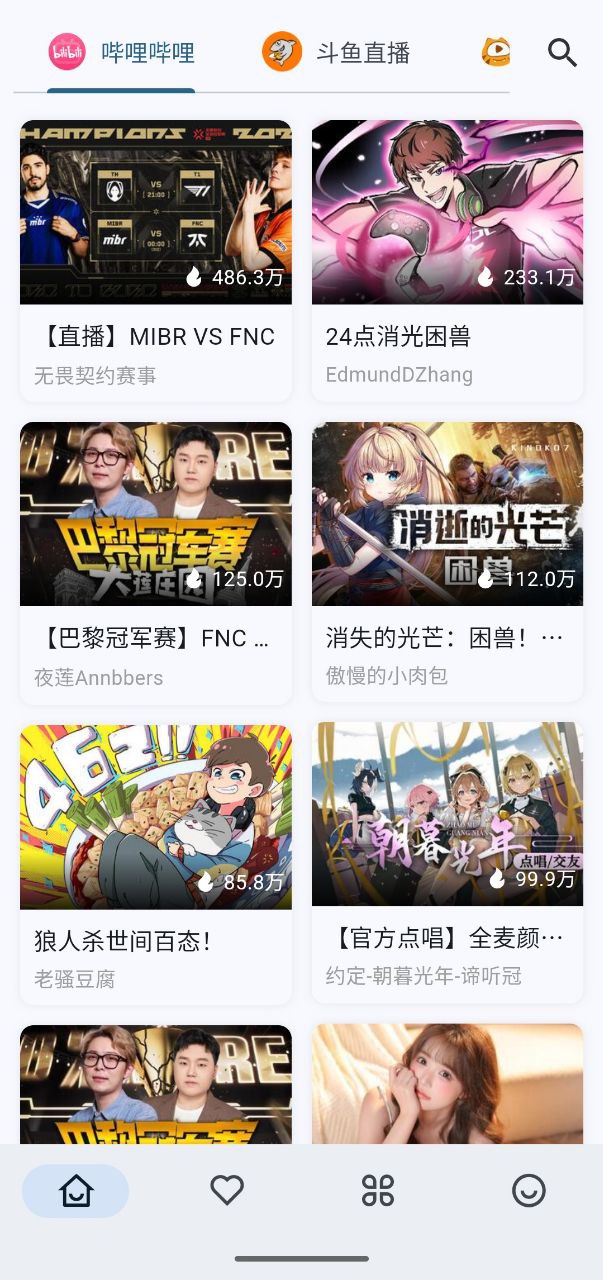
Task: Open the MIBR VS FNC live stream
Action: tap(156, 260)
